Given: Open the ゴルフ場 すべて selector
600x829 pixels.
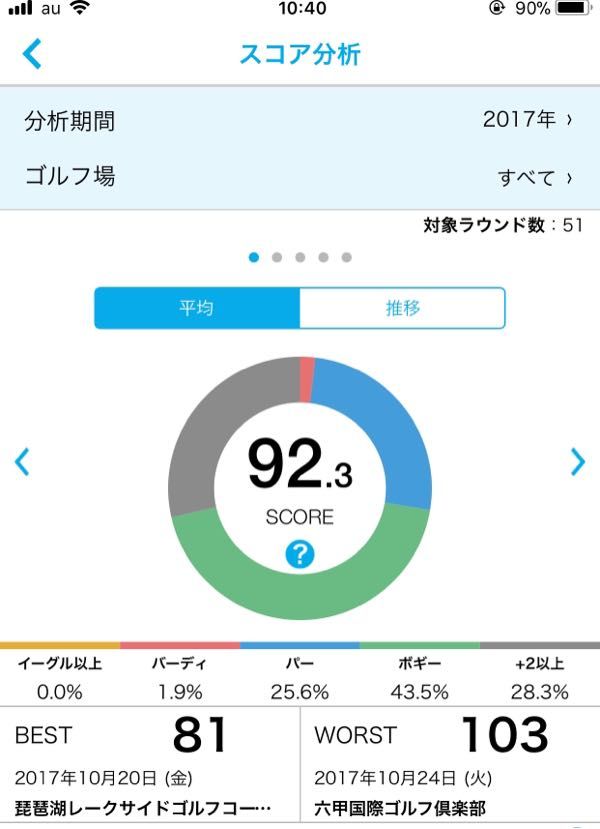Looking at the screenshot, I should [x=300, y=177].
